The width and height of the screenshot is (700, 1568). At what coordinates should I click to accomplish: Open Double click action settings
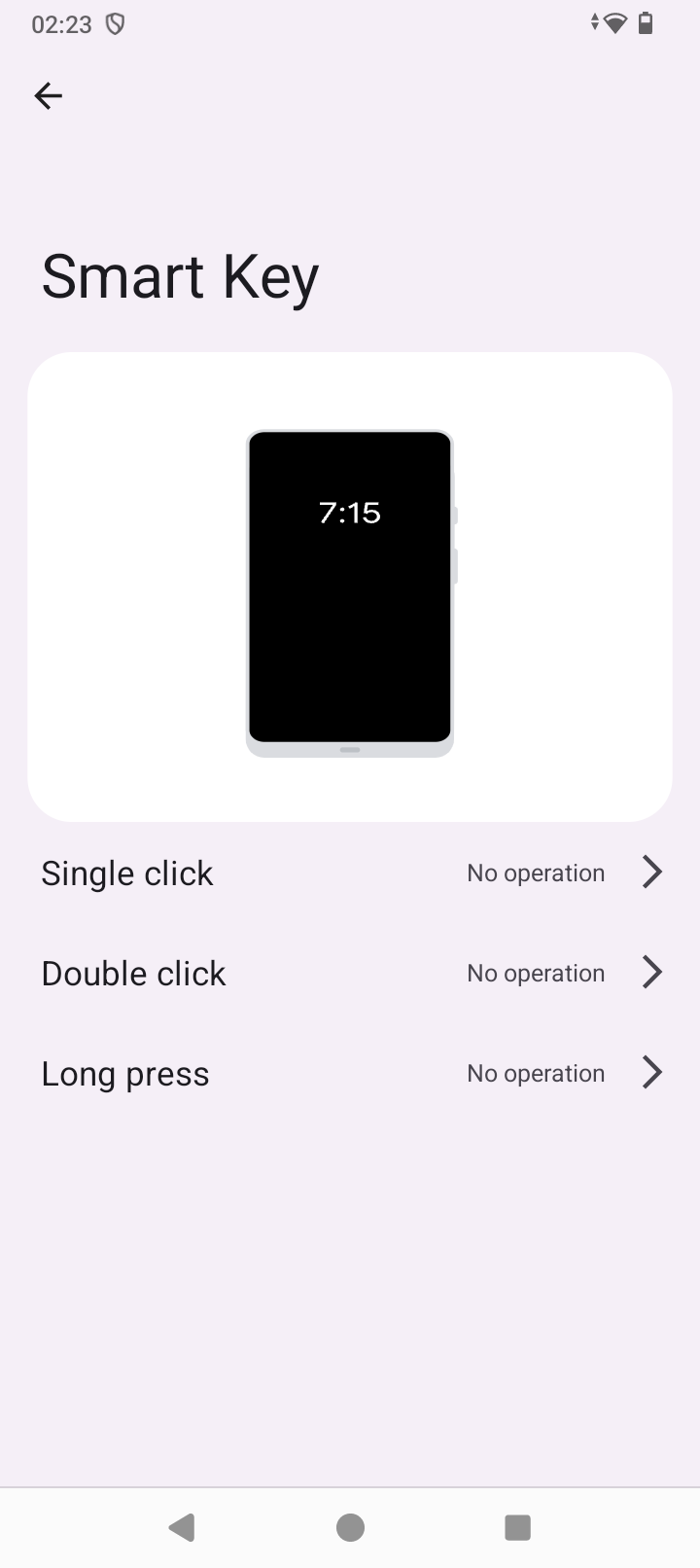(x=350, y=974)
